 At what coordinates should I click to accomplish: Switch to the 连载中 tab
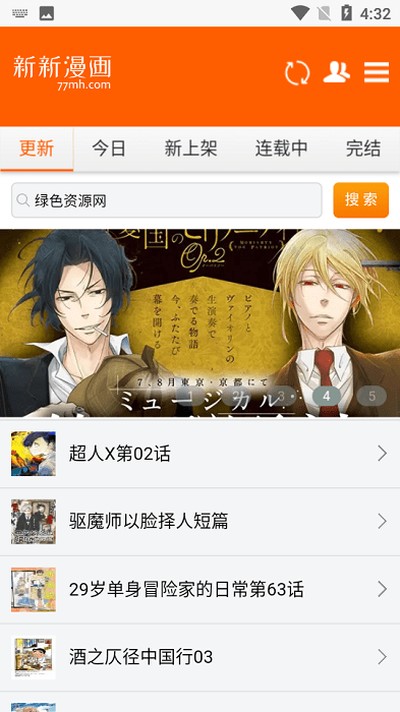coord(281,149)
